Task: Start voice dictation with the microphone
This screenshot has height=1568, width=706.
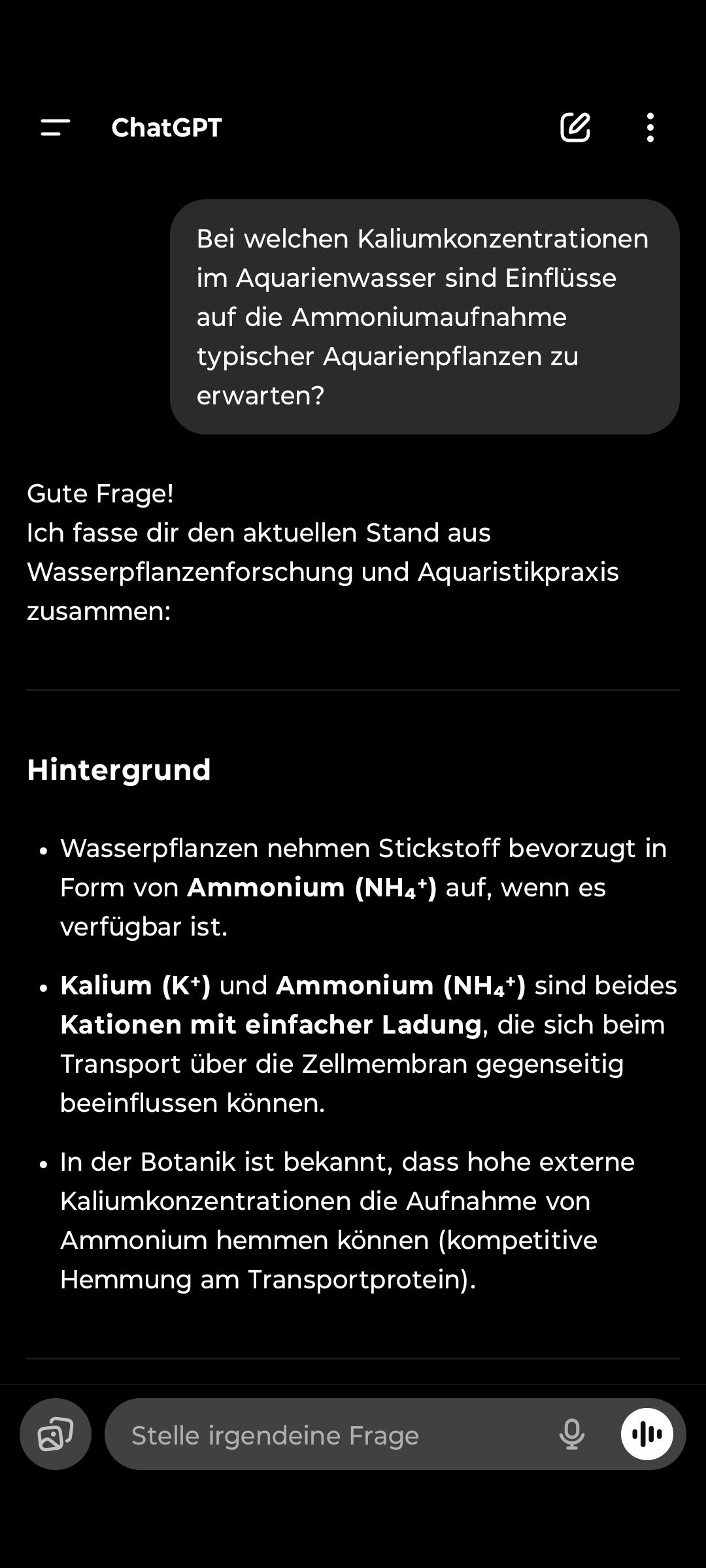Action: point(572,1435)
